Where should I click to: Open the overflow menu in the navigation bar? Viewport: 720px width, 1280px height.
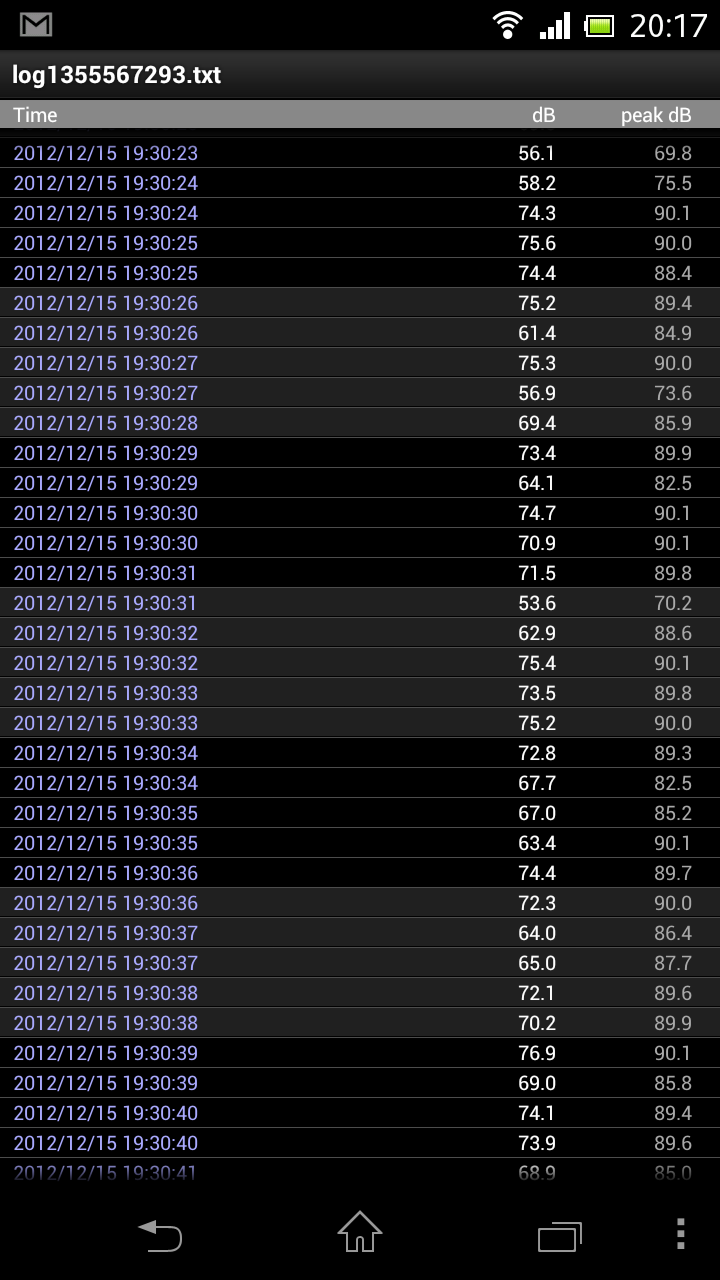(680, 1234)
